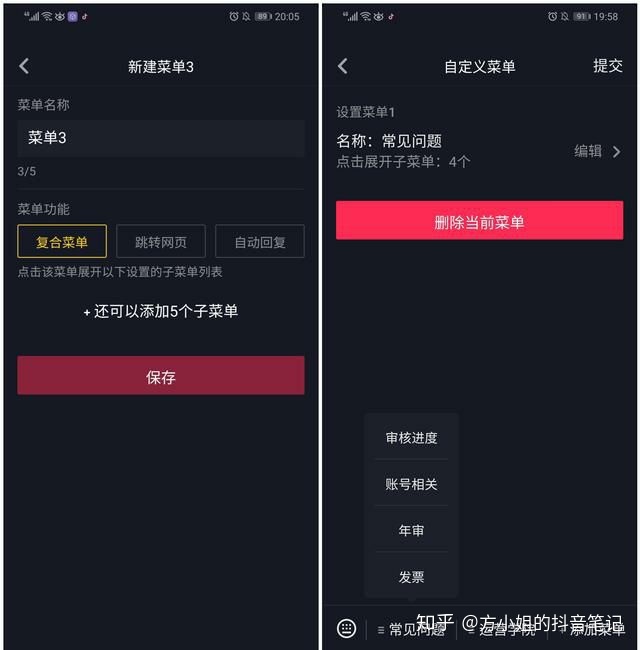This screenshot has width=640, height=650.
Task: Open the 账号相关 sub-menu item
Action: 411,484
